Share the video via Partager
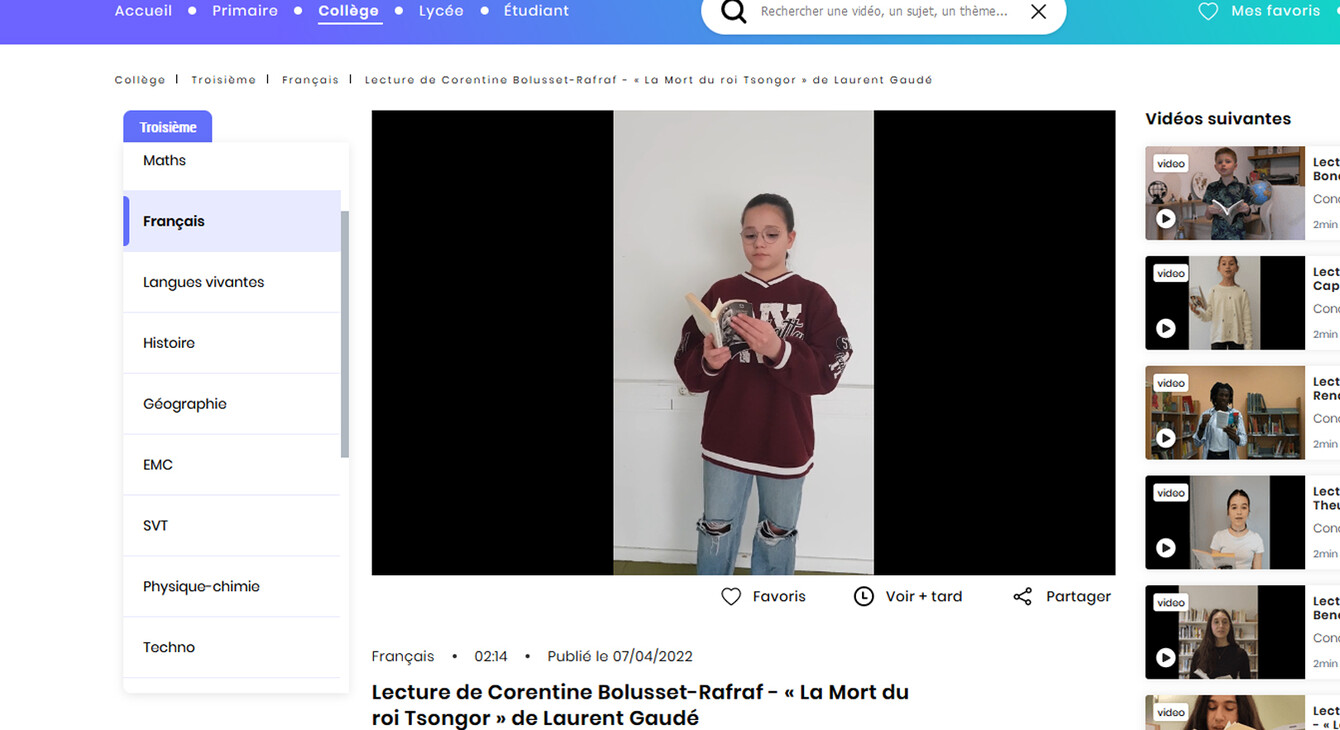The height and width of the screenshot is (730, 1340). point(1062,597)
